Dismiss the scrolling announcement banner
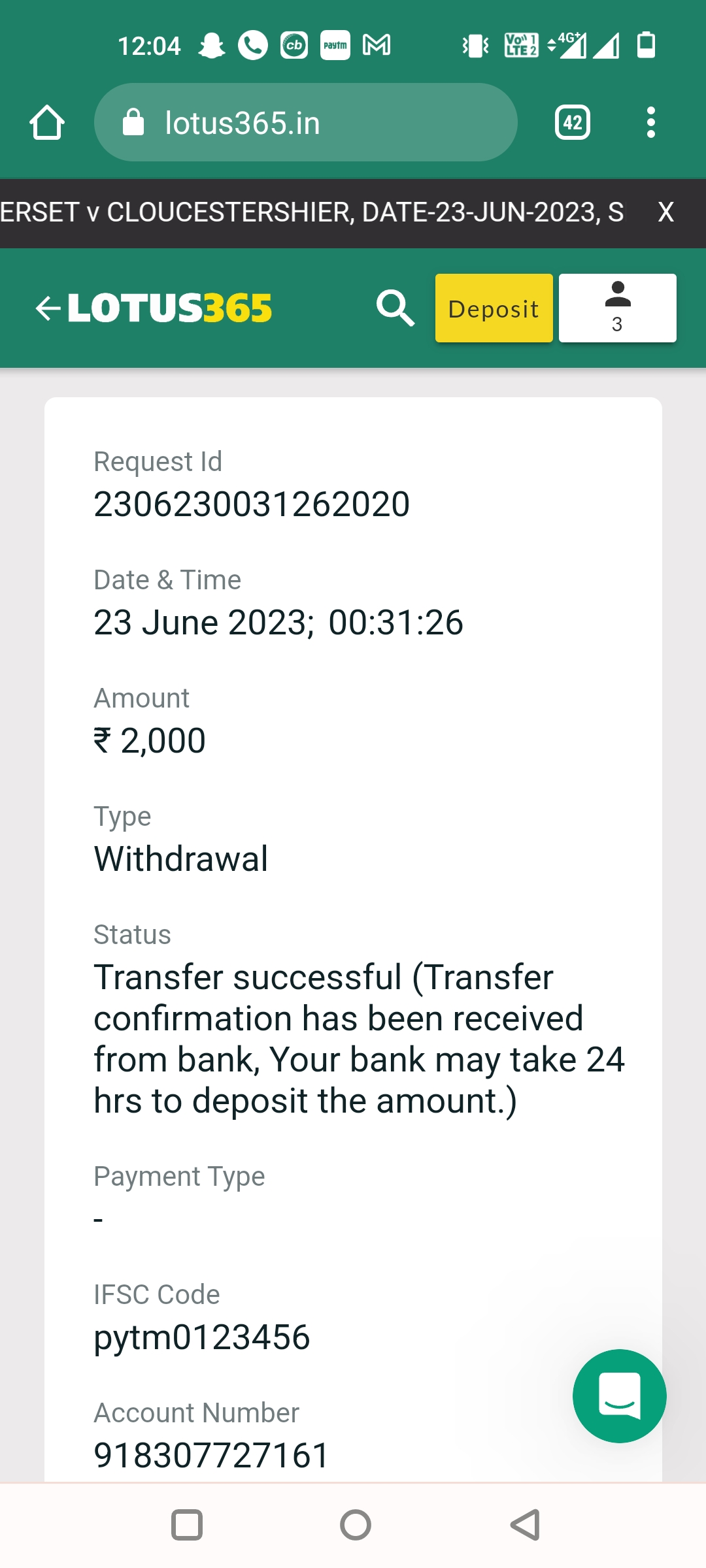The width and height of the screenshot is (706, 1568). click(665, 212)
